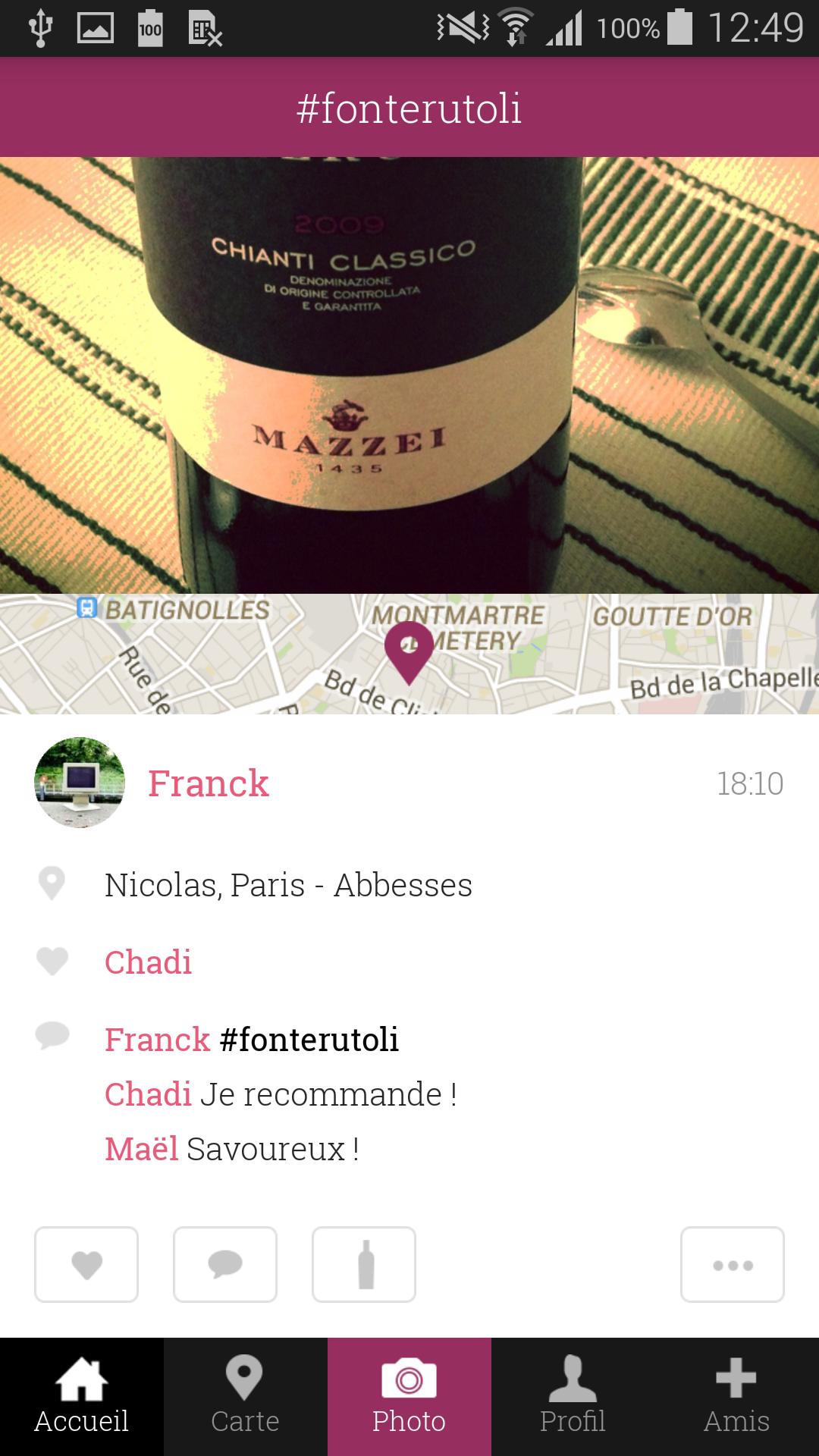Open the Nicolas, Paris - Abbesses location
This screenshot has height=1456, width=819.
[x=288, y=885]
